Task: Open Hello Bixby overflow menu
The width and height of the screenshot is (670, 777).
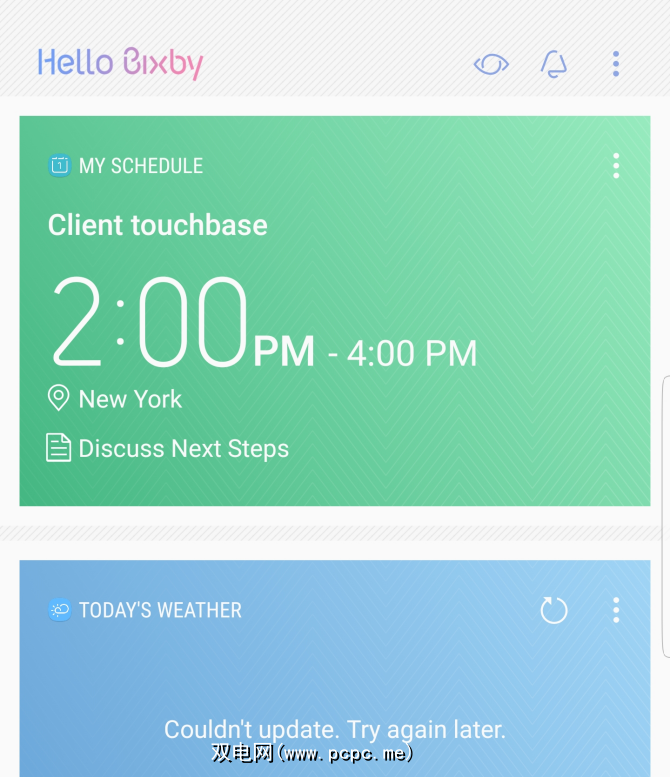Action: pyautogui.click(x=616, y=64)
